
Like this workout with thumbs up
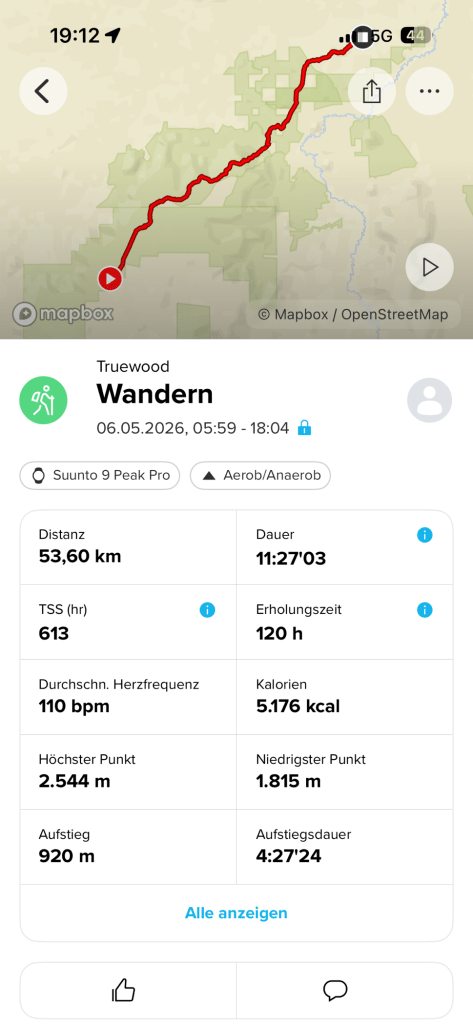[x=123, y=991]
